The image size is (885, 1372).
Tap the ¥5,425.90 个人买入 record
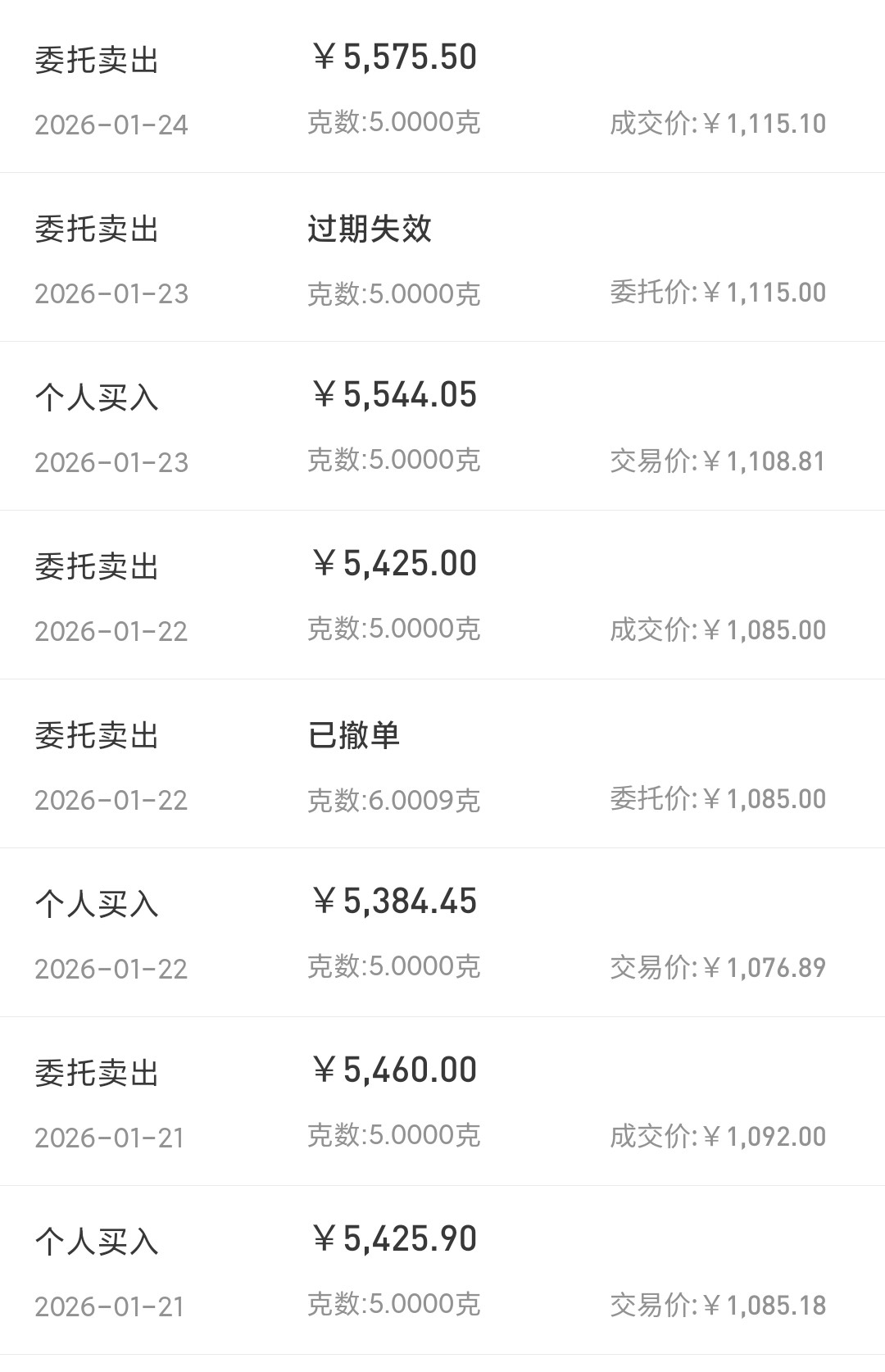coord(442,1270)
